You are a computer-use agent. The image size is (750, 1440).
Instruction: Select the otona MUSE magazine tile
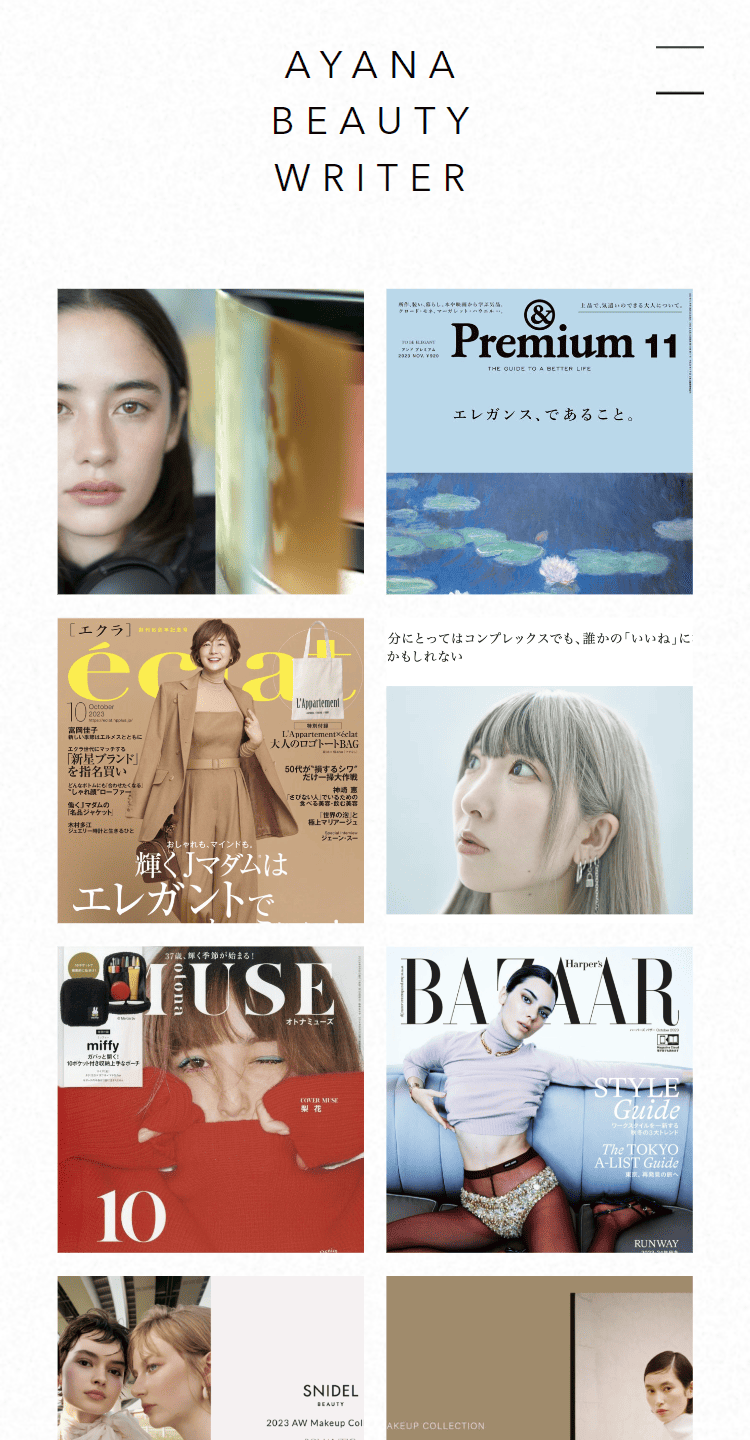point(210,1099)
